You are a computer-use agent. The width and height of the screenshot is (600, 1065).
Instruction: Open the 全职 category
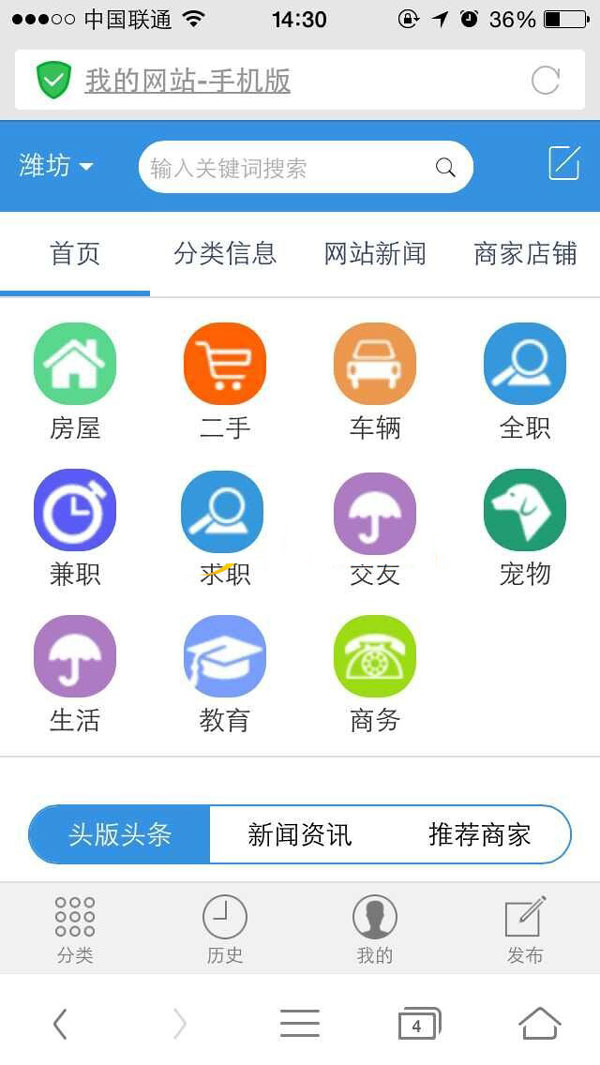(x=525, y=382)
